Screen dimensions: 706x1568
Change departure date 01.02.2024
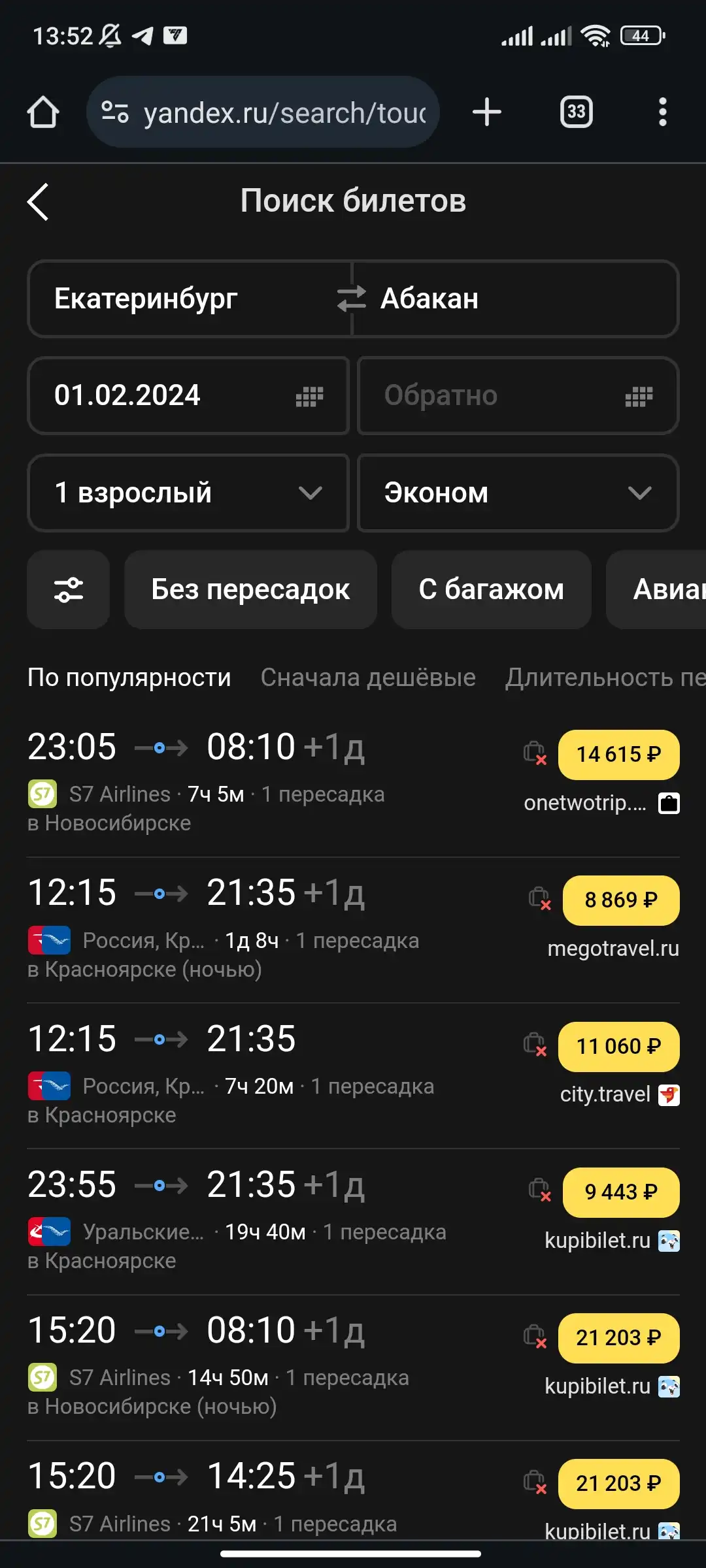coord(188,396)
